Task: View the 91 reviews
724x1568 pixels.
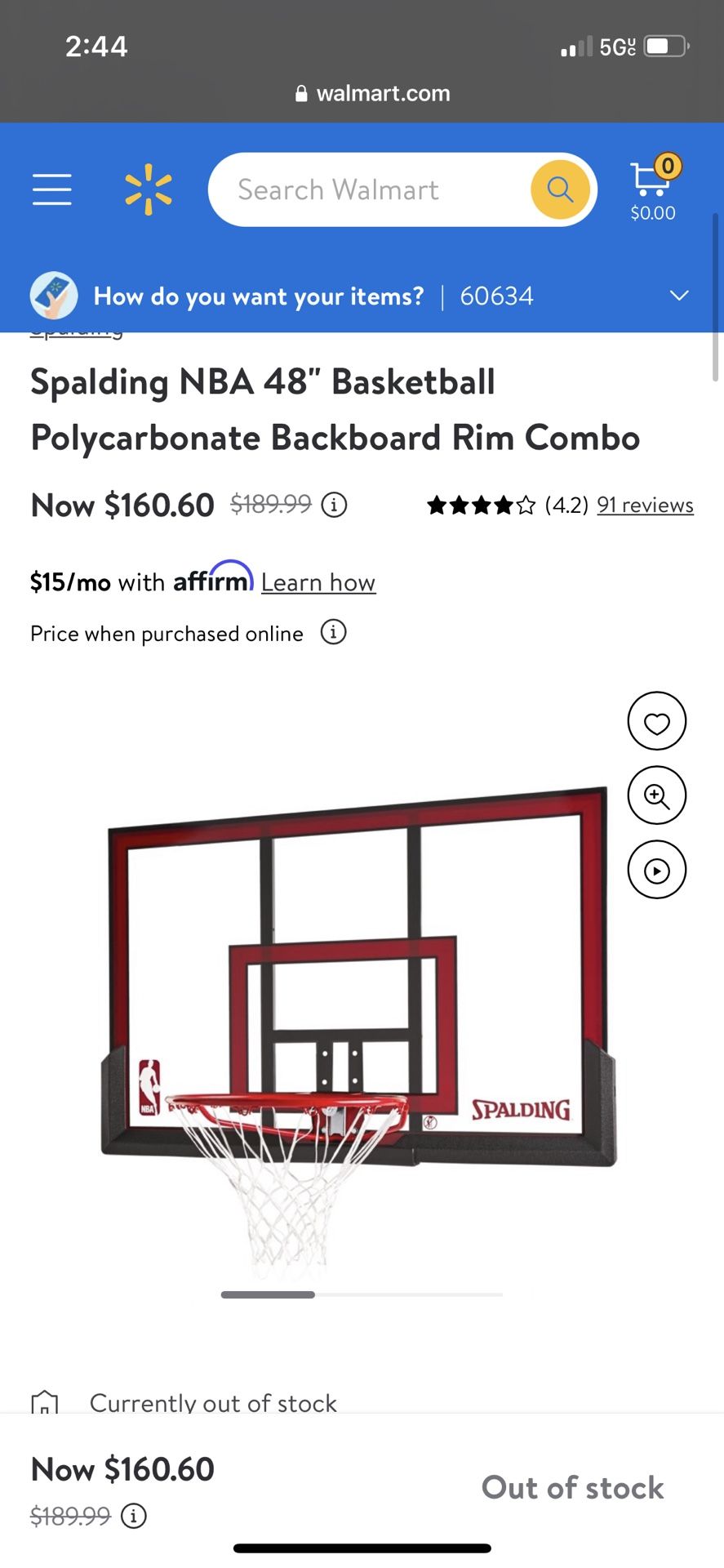Action: 644,505
